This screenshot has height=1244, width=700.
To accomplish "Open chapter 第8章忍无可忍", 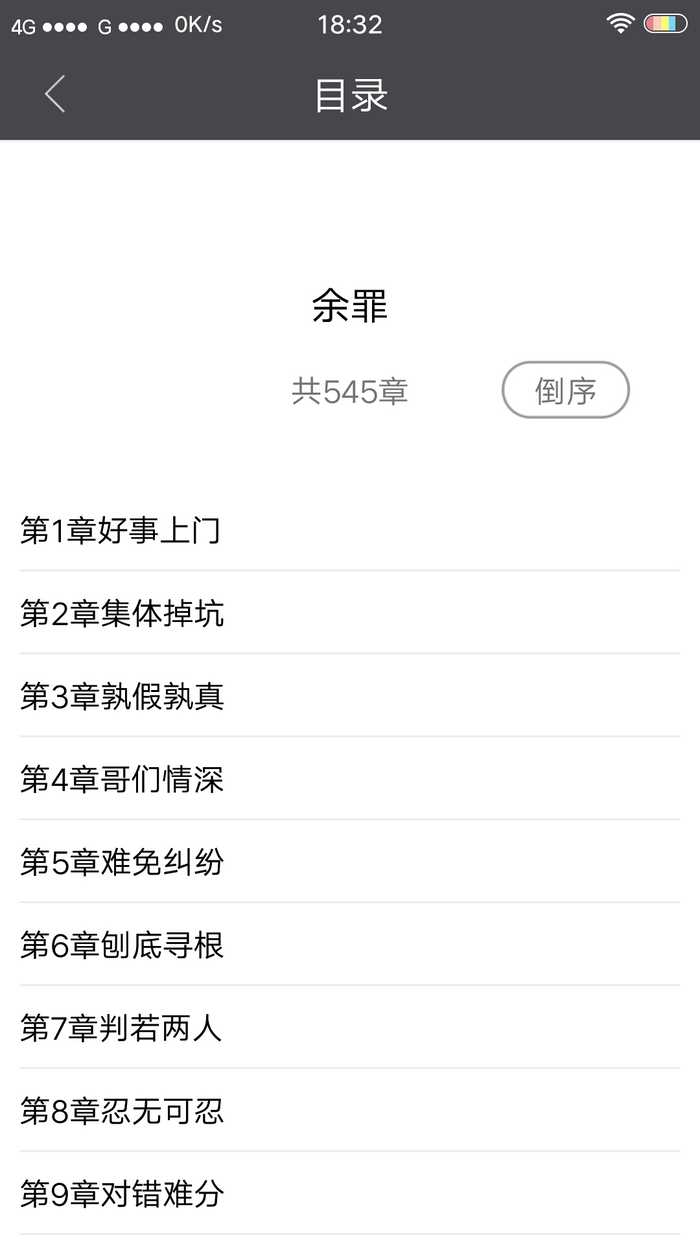I will [x=122, y=1111].
